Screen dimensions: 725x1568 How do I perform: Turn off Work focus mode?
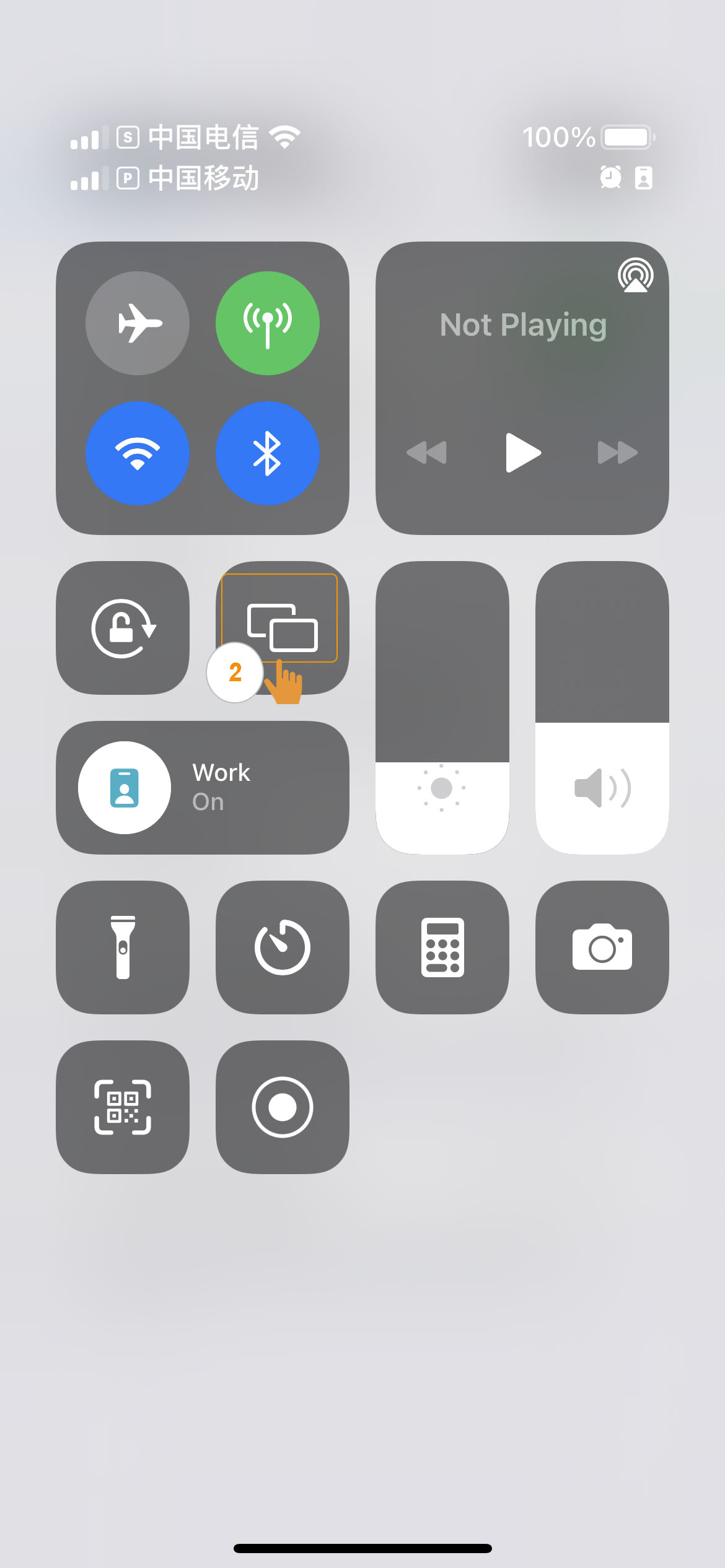coord(125,788)
